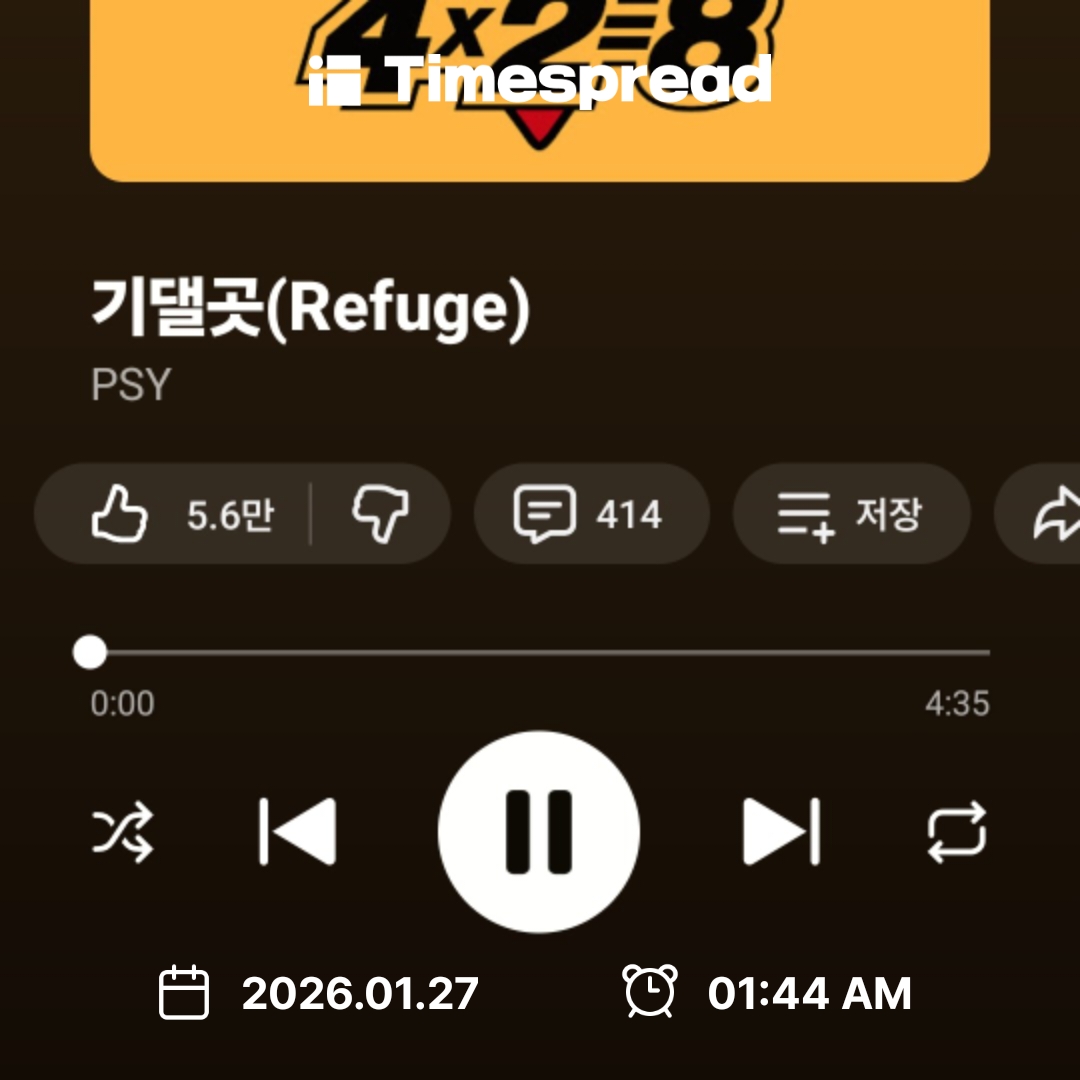Skip to the previous track
Viewport: 1080px width, 1080px height.
pyautogui.click(x=297, y=832)
